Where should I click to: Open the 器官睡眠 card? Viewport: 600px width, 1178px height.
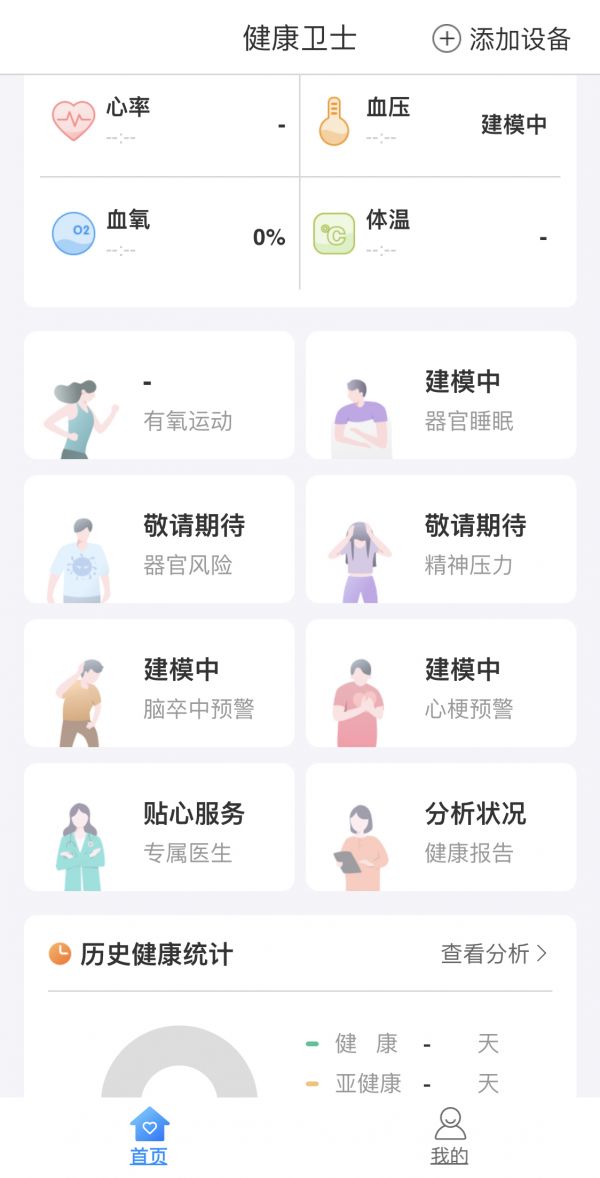coord(441,396)
